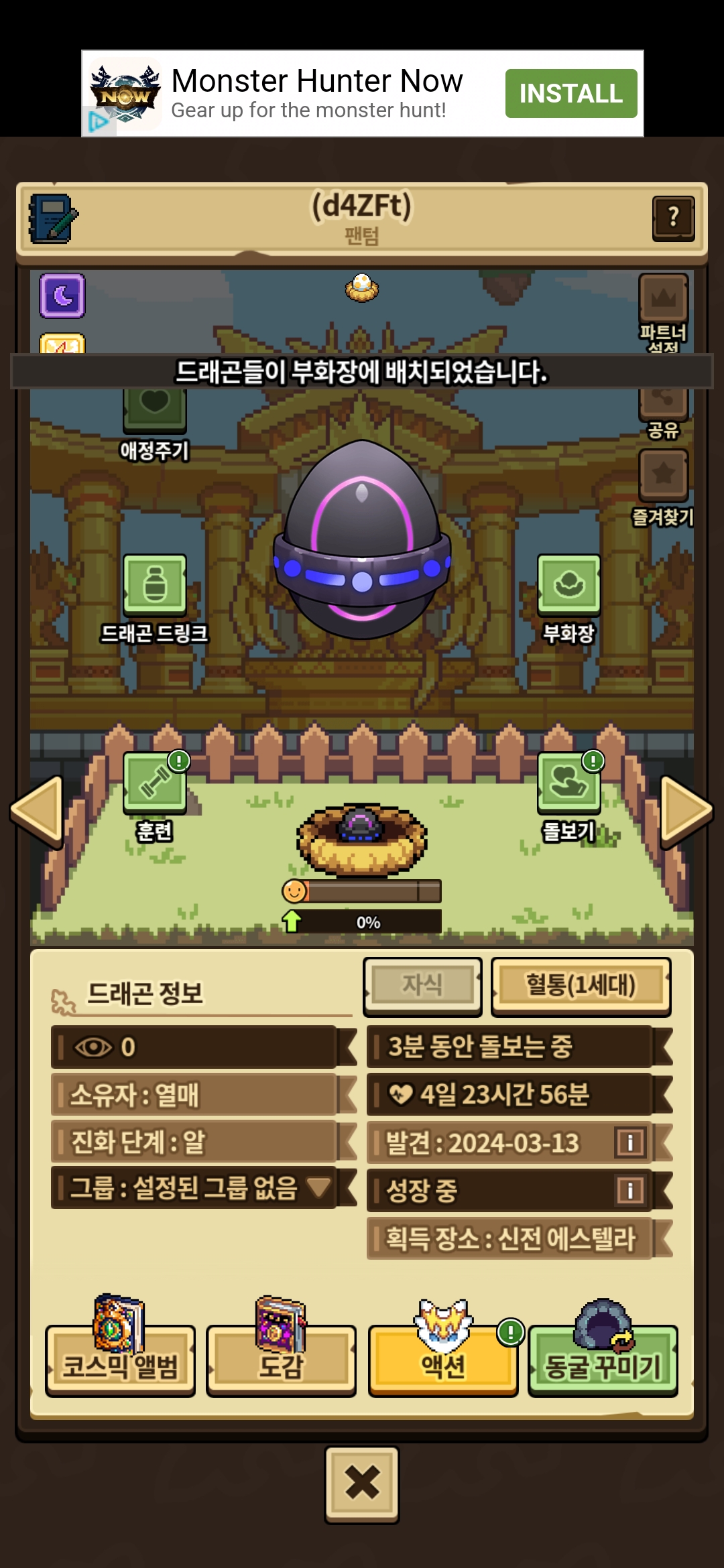Open the 도감 (encyclopedia)
The image size is (724, 1568).
pyautogui.click(x=281, y=1365)
